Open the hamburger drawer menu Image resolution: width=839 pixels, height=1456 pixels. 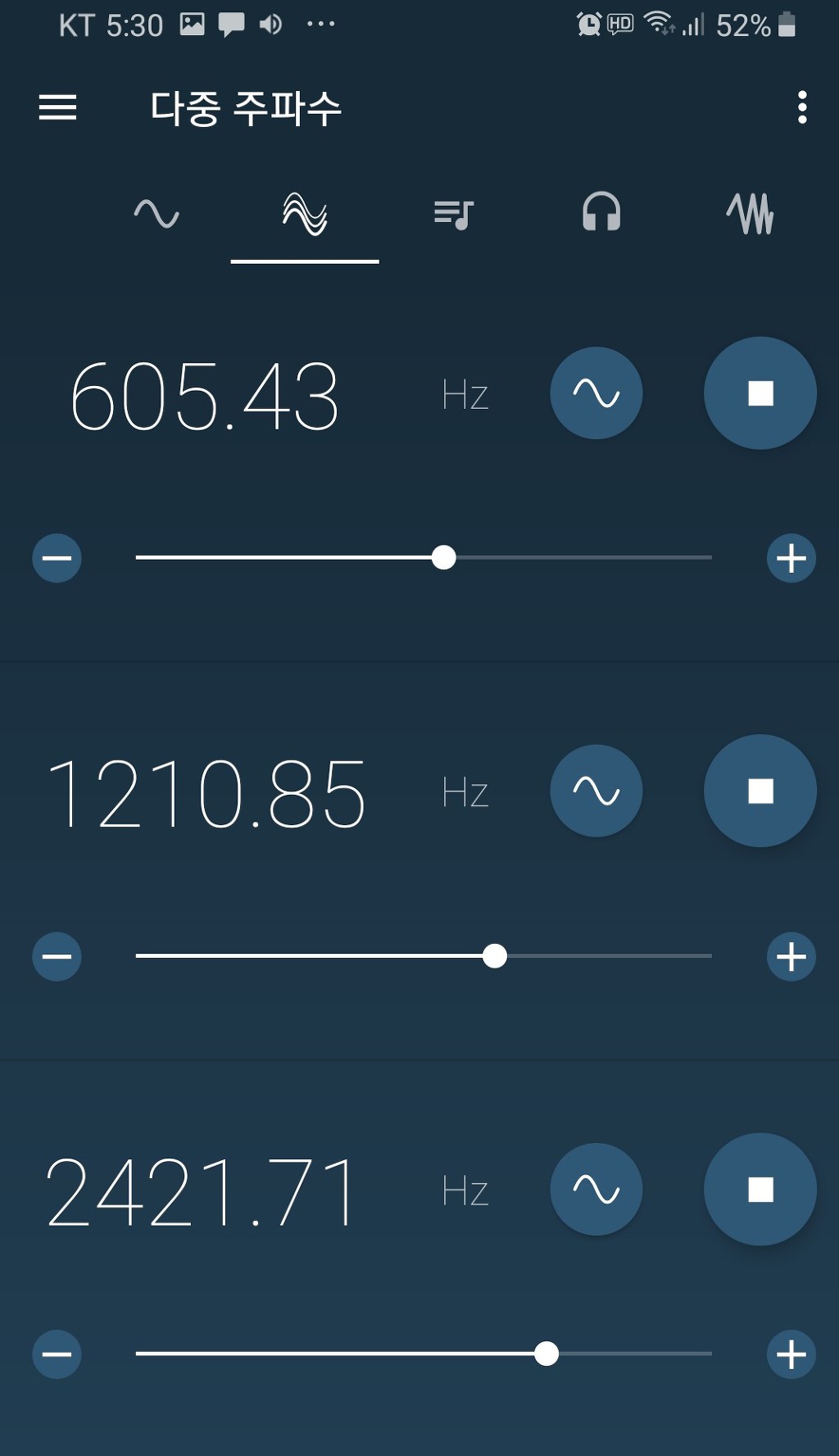click(57, 107)
